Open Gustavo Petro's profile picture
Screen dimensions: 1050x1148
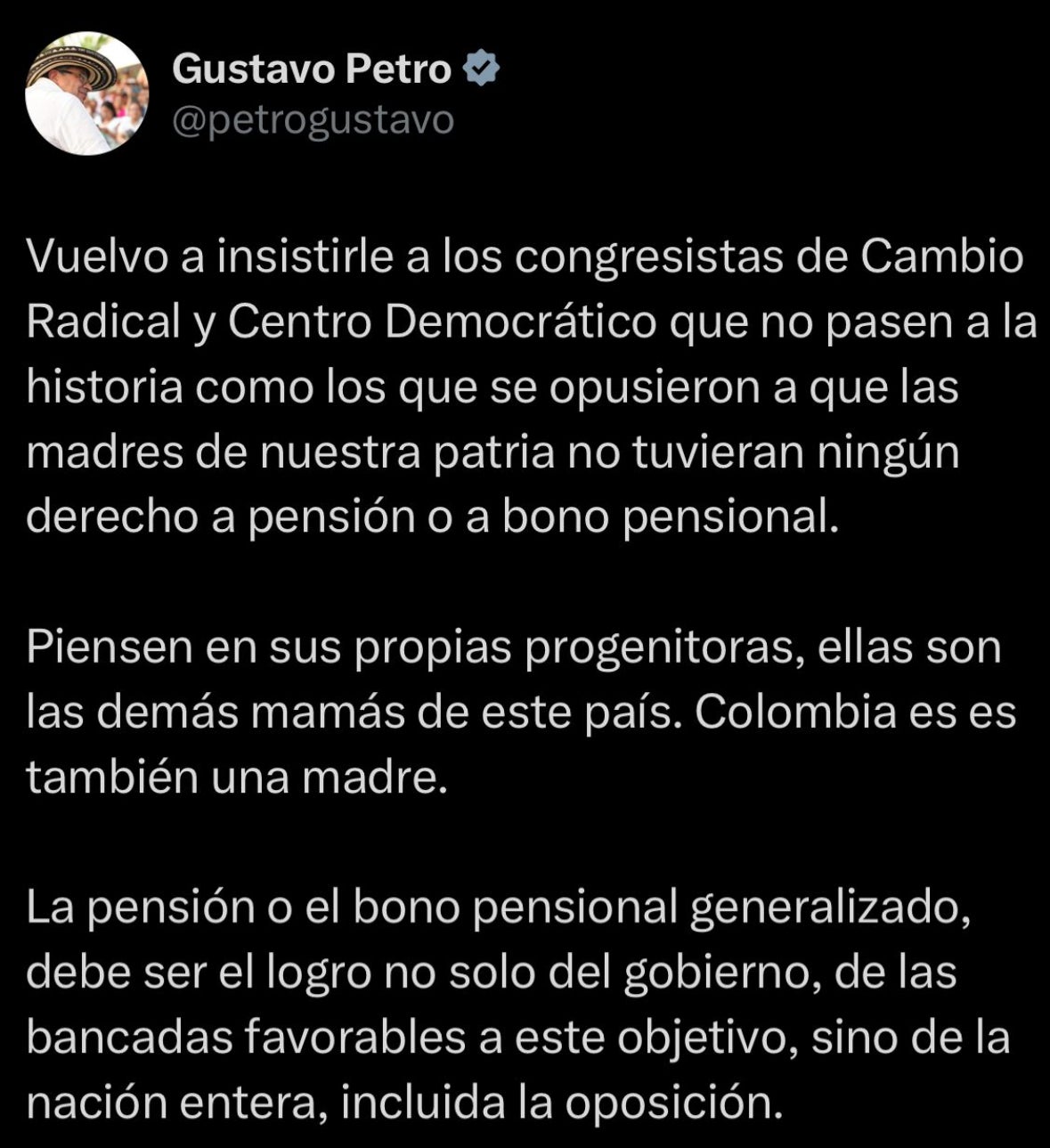(x=86, y=94)
